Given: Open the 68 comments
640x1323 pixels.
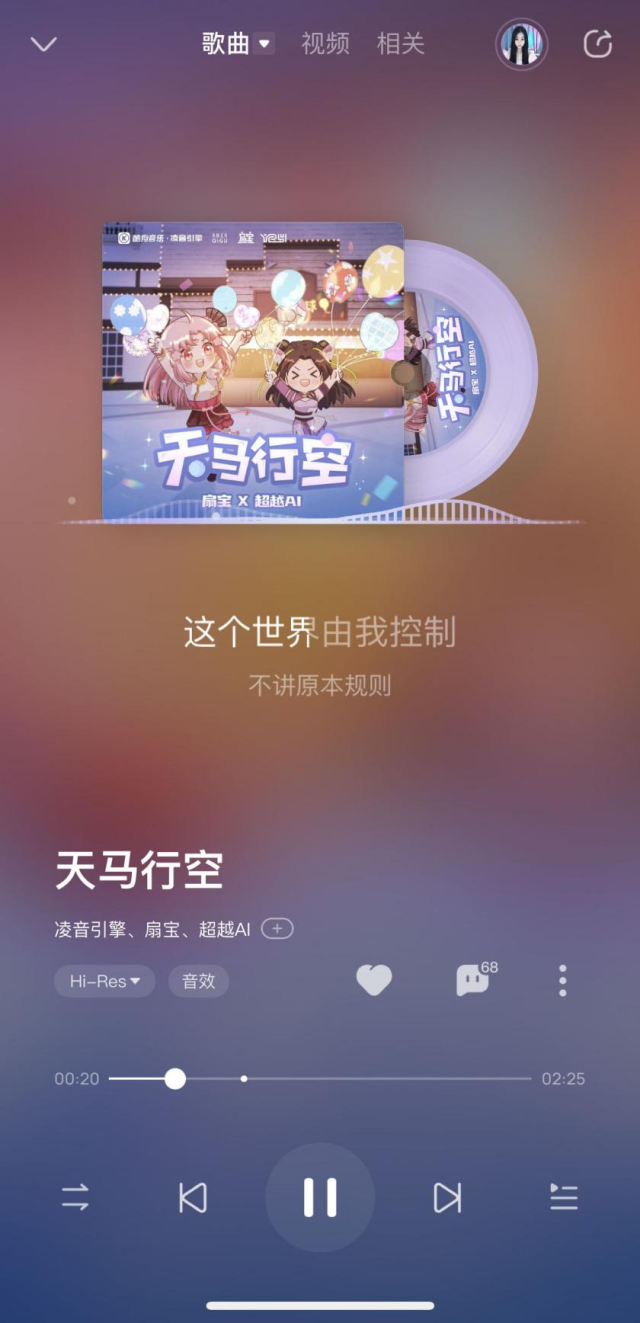Looking at the screenshot, I should [473, 980].
